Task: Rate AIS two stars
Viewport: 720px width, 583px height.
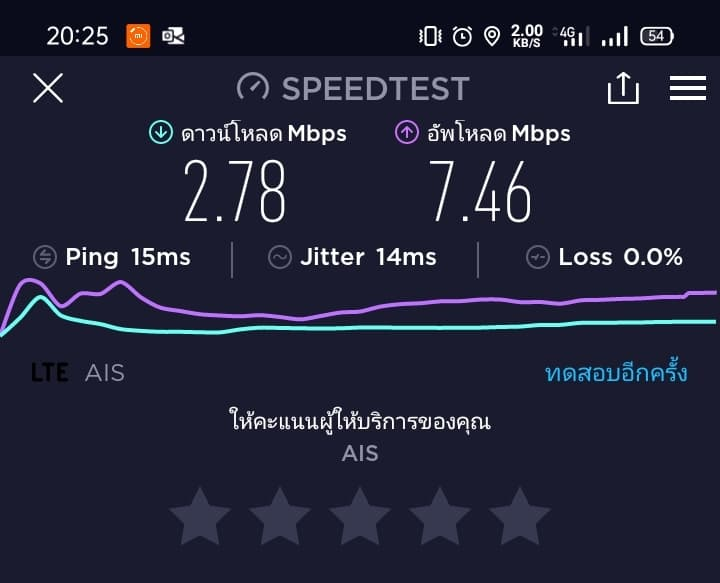Action: (x=280, y=516)
